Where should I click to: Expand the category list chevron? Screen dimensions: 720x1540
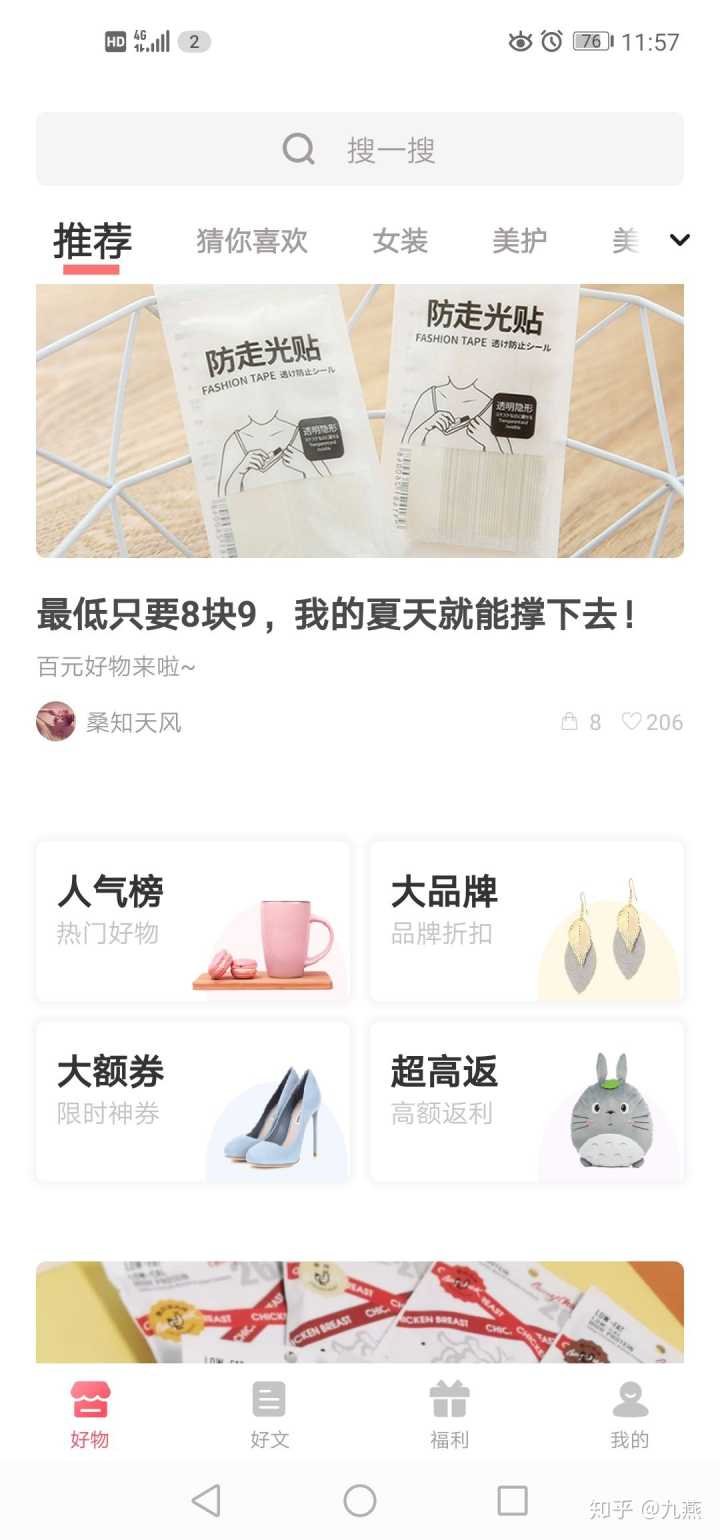(x=680, y=240)
